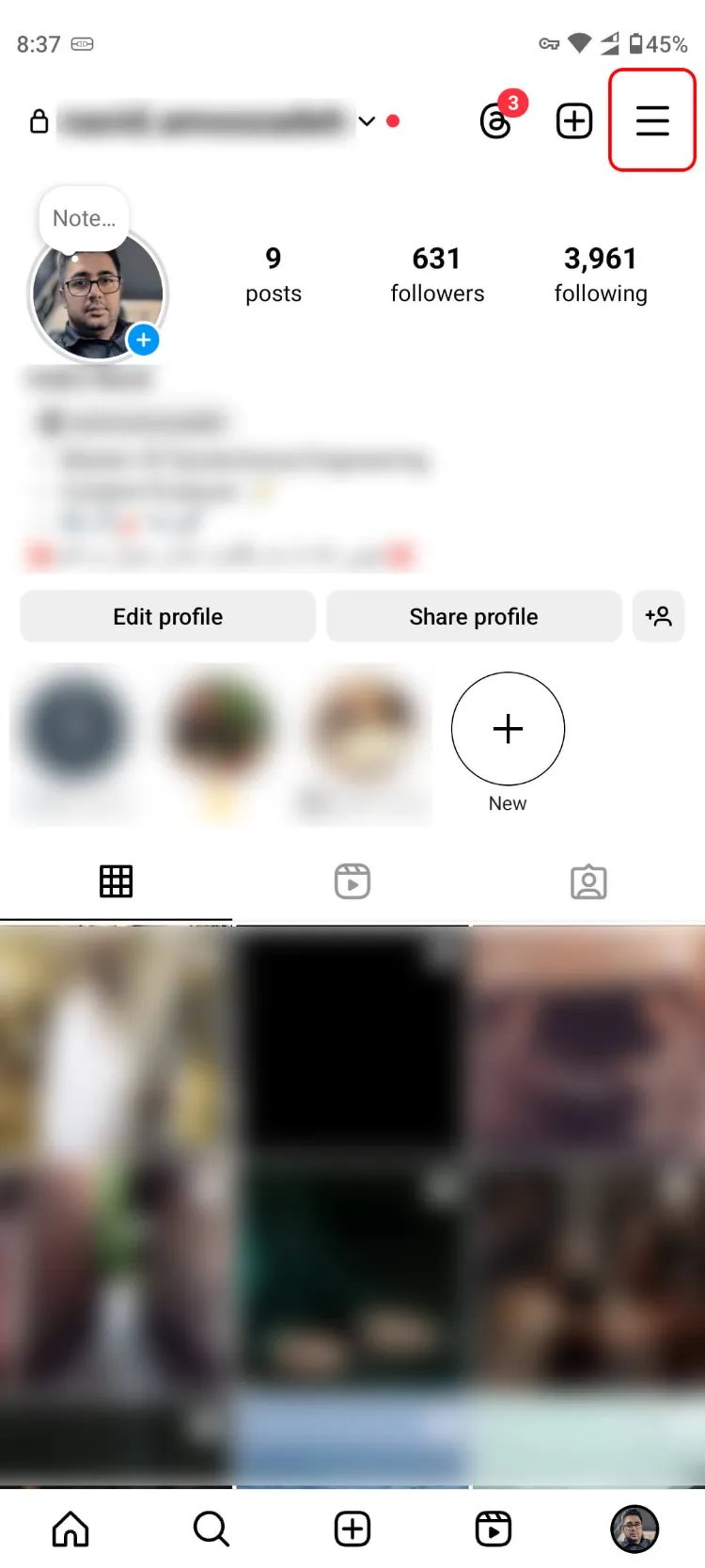This screenshot has height=1568, width=705.
Task: Open Search with the magnifier icon
Action: click(x=211, y=1528)
